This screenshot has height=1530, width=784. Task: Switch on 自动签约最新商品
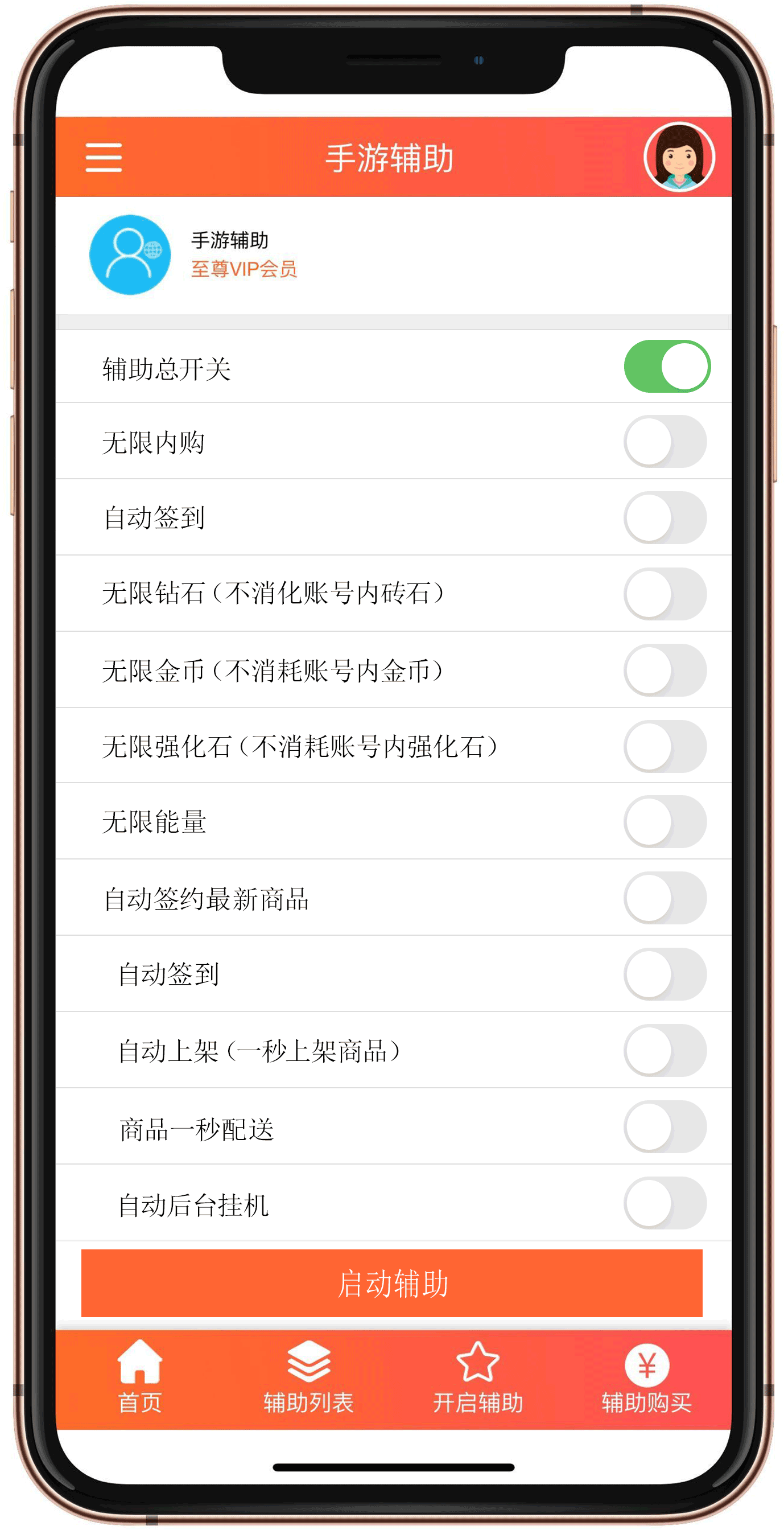tap(665, 898)
